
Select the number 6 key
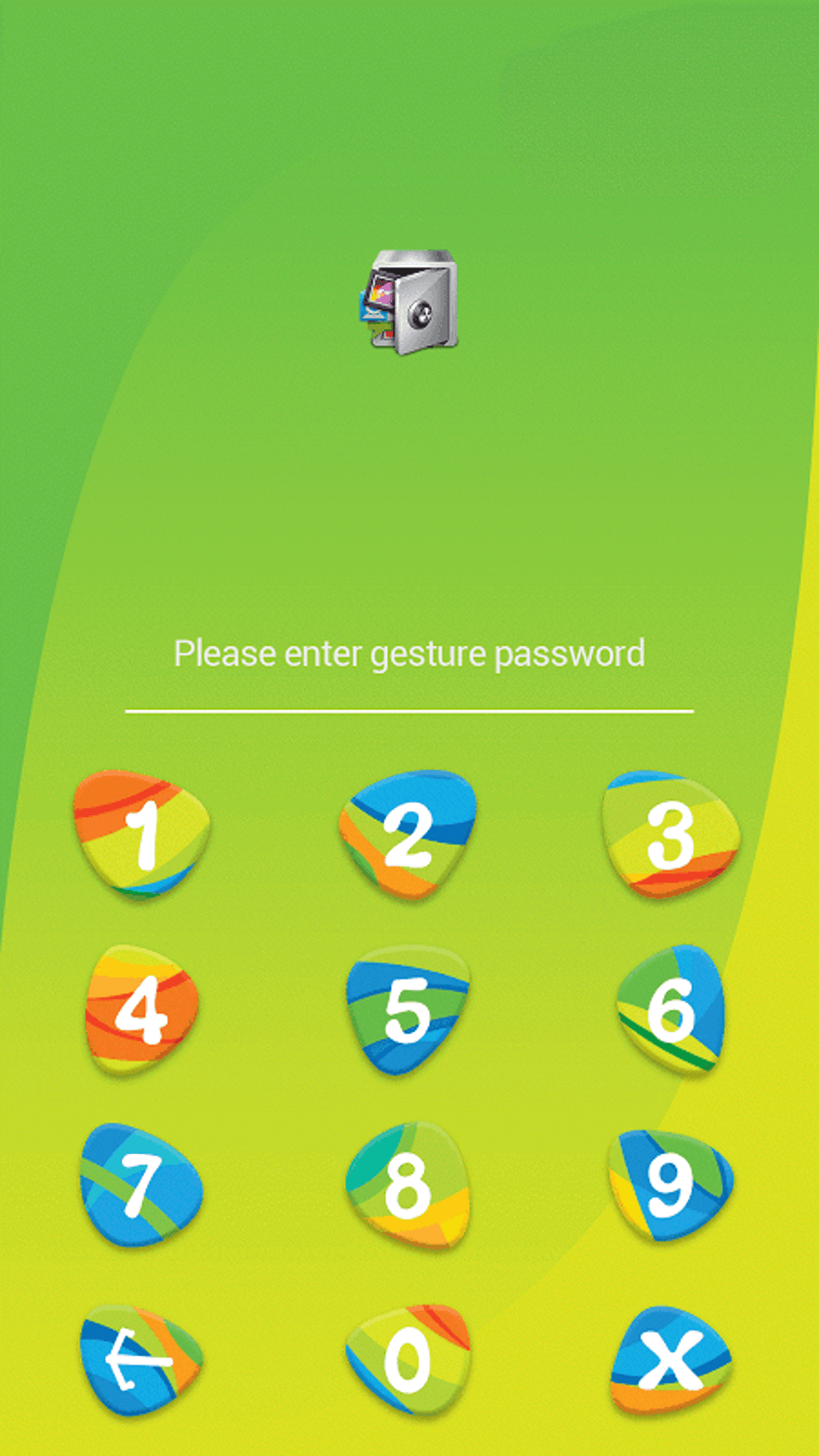click(674, 1010)
